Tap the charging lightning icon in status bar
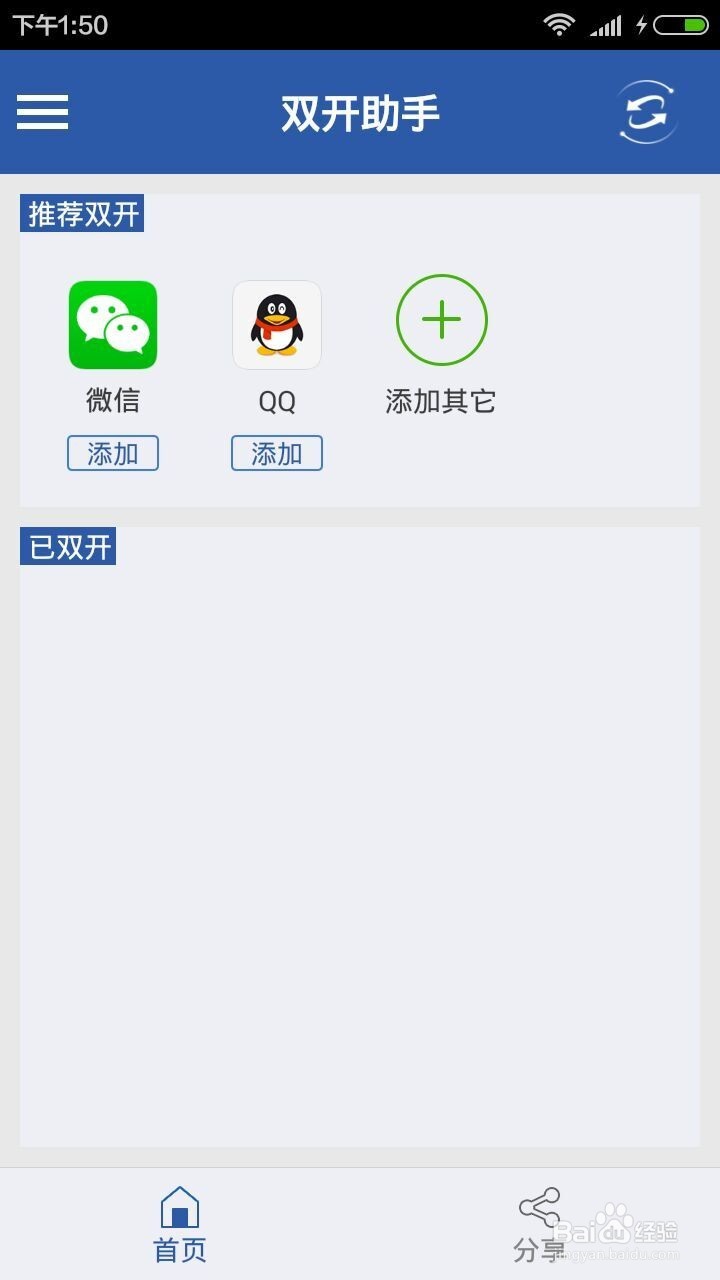This screenshot has height=1280, width=720. pos(641,22)
